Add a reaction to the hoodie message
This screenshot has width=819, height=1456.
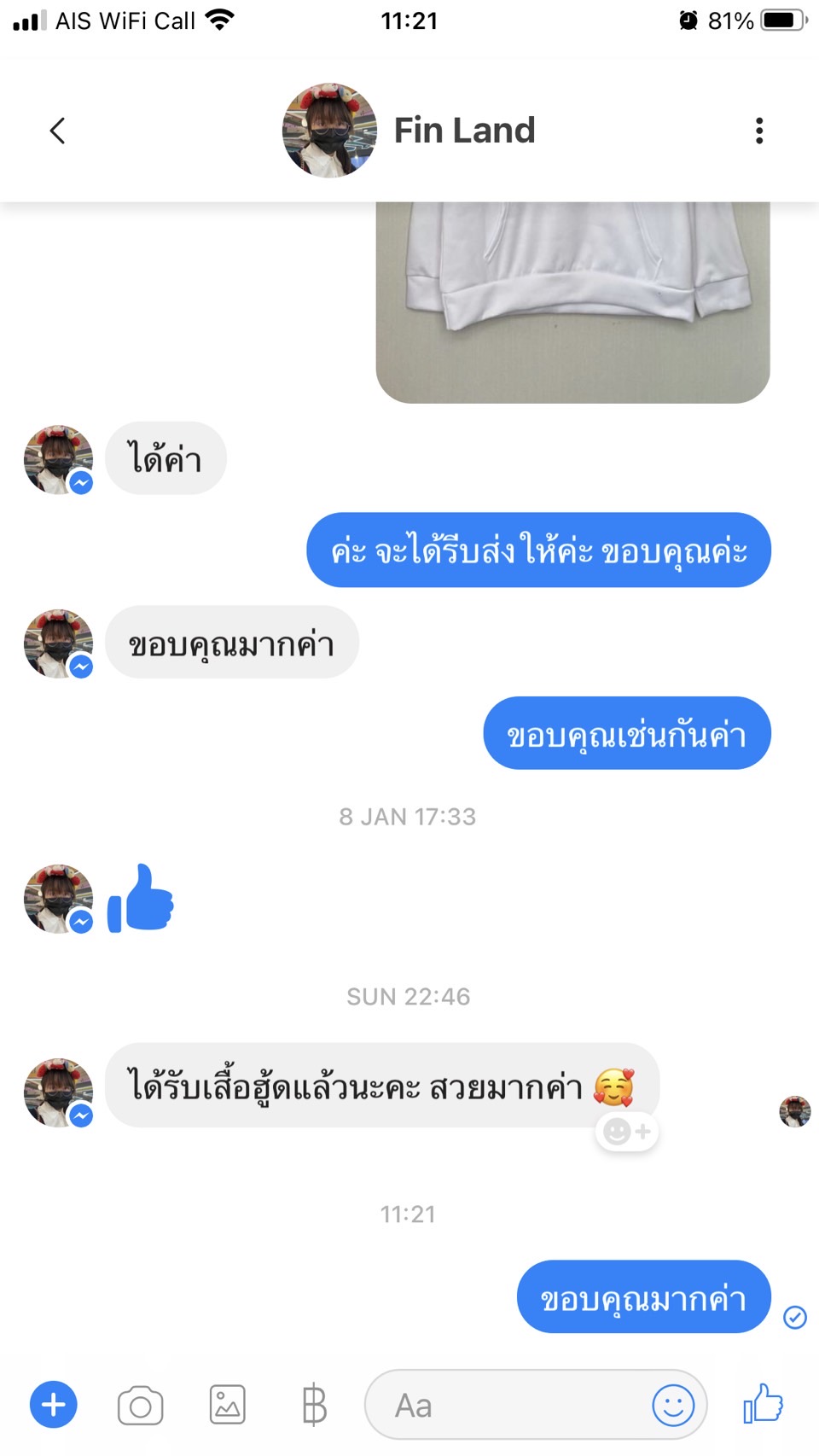click(627, 1132)
